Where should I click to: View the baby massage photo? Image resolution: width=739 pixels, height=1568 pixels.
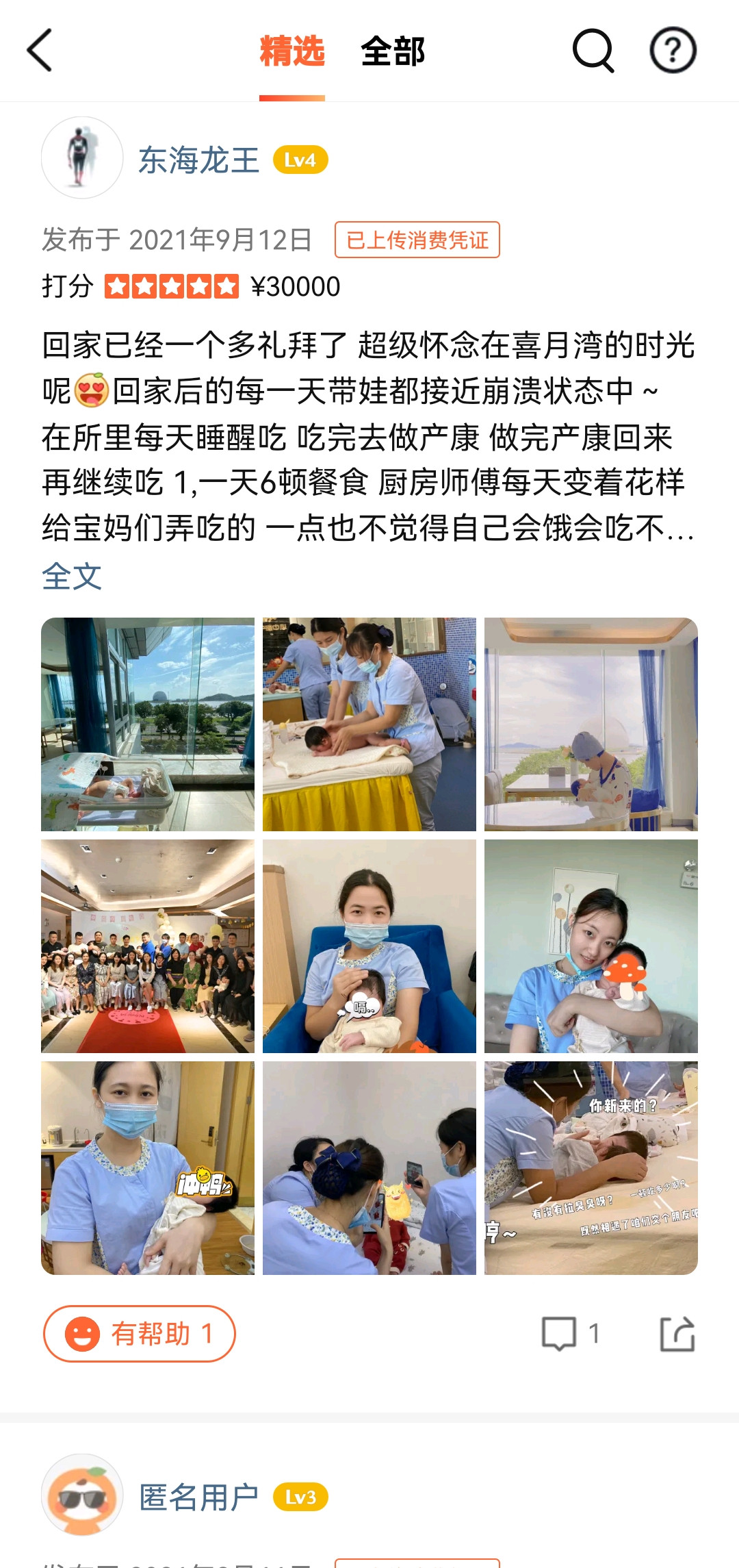coord(369,724)
